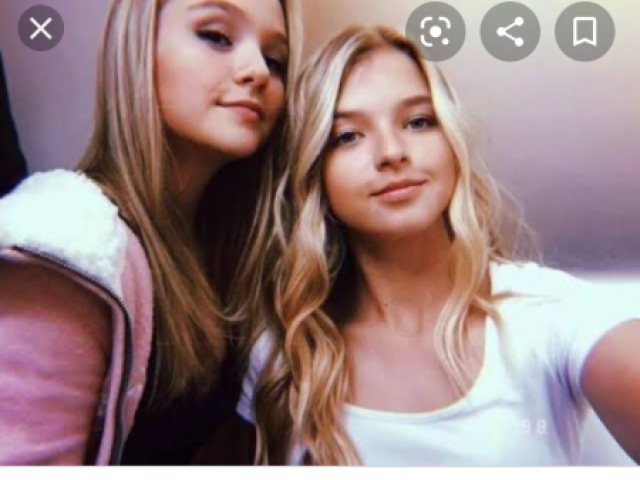
Task: Bookmark this image to a collection
Action: (x=584, y=32)
